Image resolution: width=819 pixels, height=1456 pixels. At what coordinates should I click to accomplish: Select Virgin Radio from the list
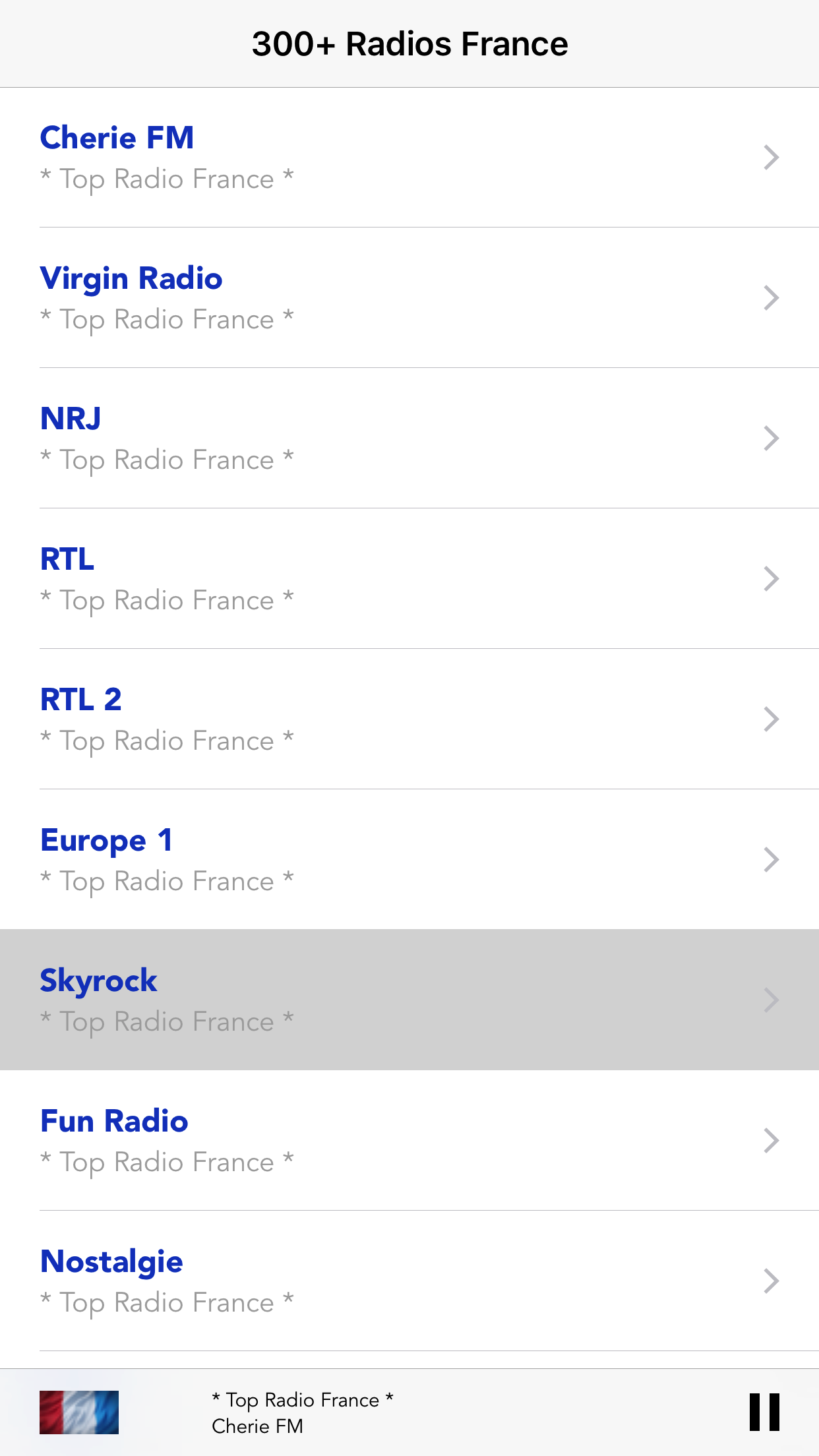tap(409, 298)
